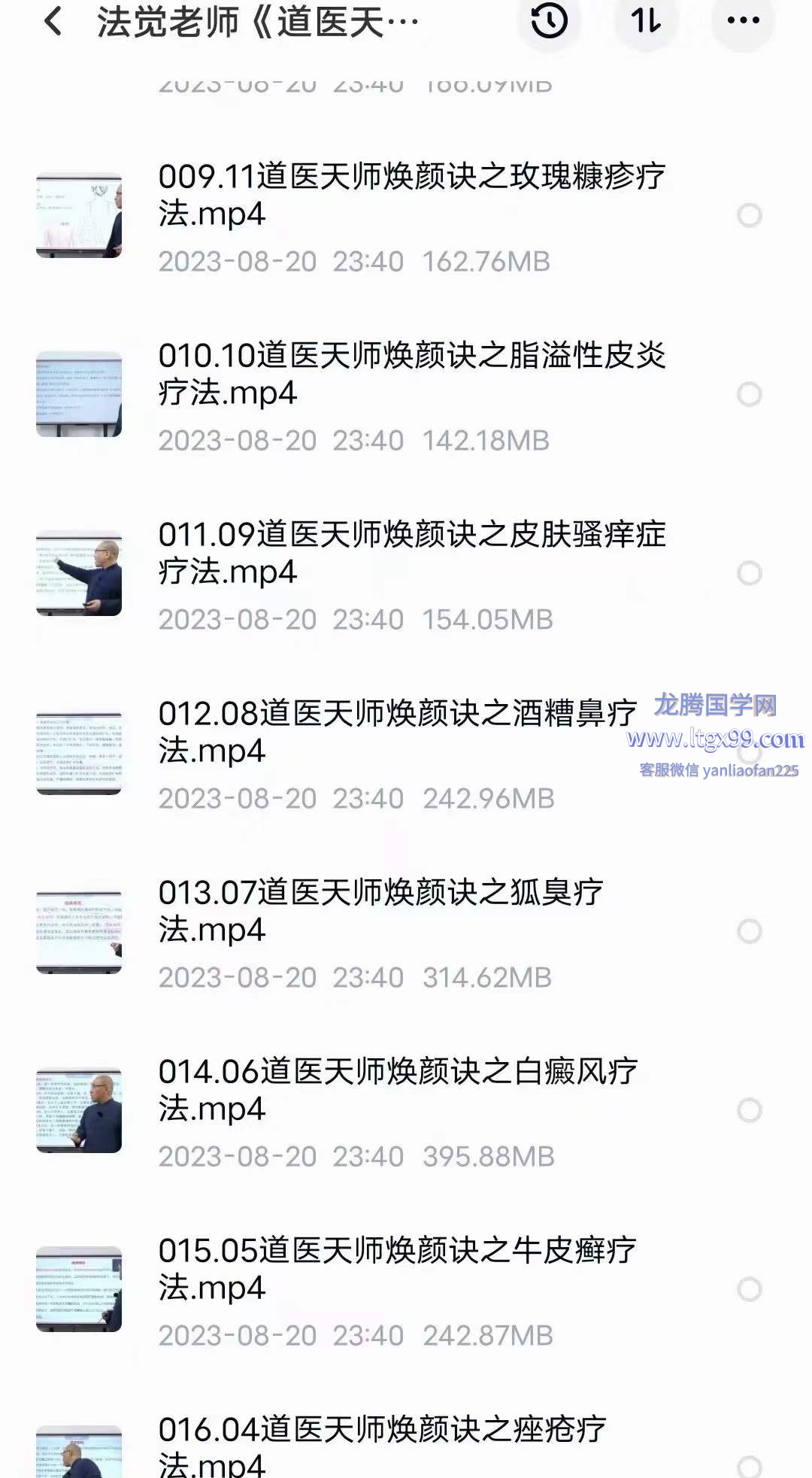The image size is (812, 1478).
Task: Open the sort order options
Action: click(x=646, y=21)
